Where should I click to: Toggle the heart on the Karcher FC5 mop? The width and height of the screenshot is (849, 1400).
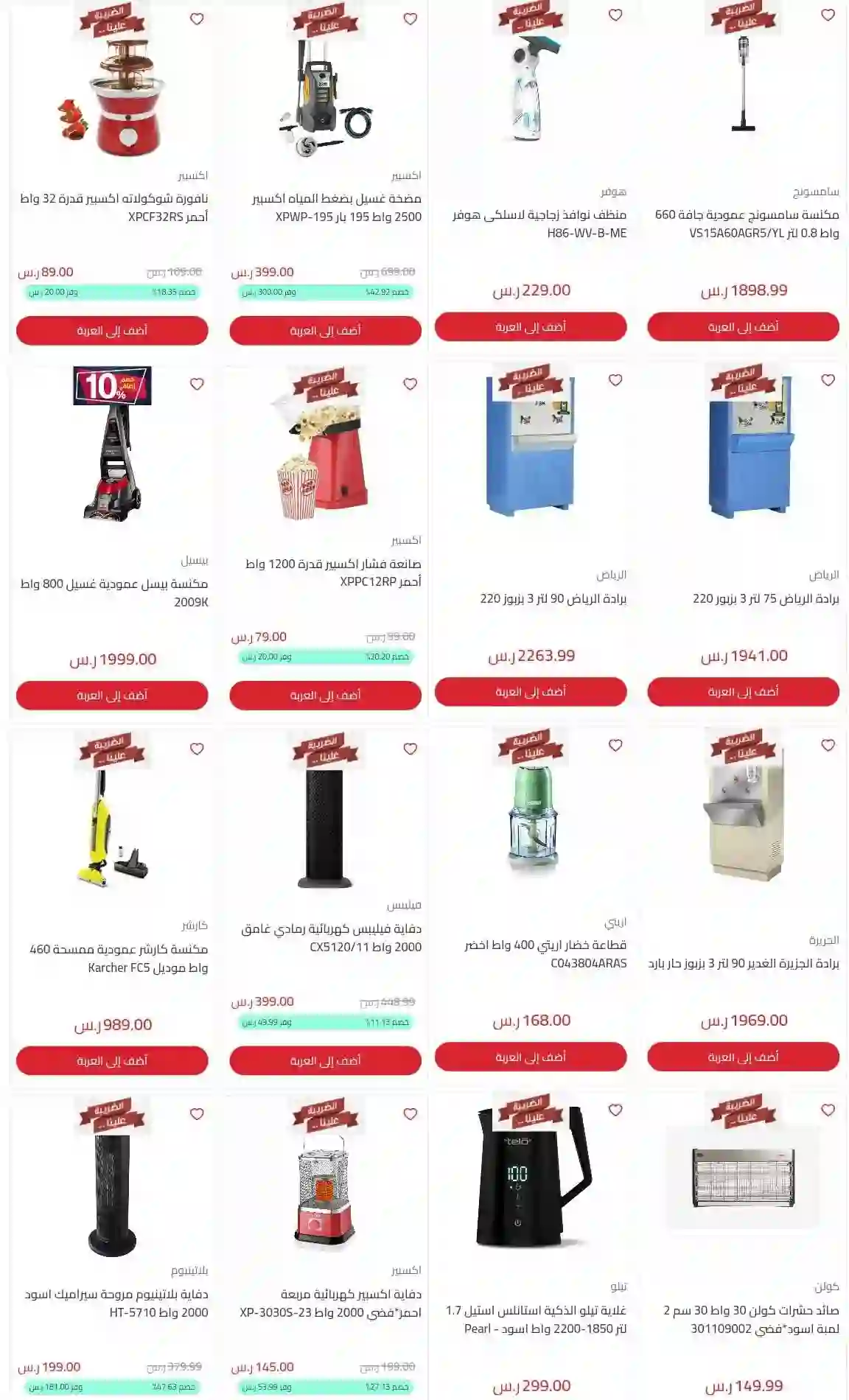196,748
